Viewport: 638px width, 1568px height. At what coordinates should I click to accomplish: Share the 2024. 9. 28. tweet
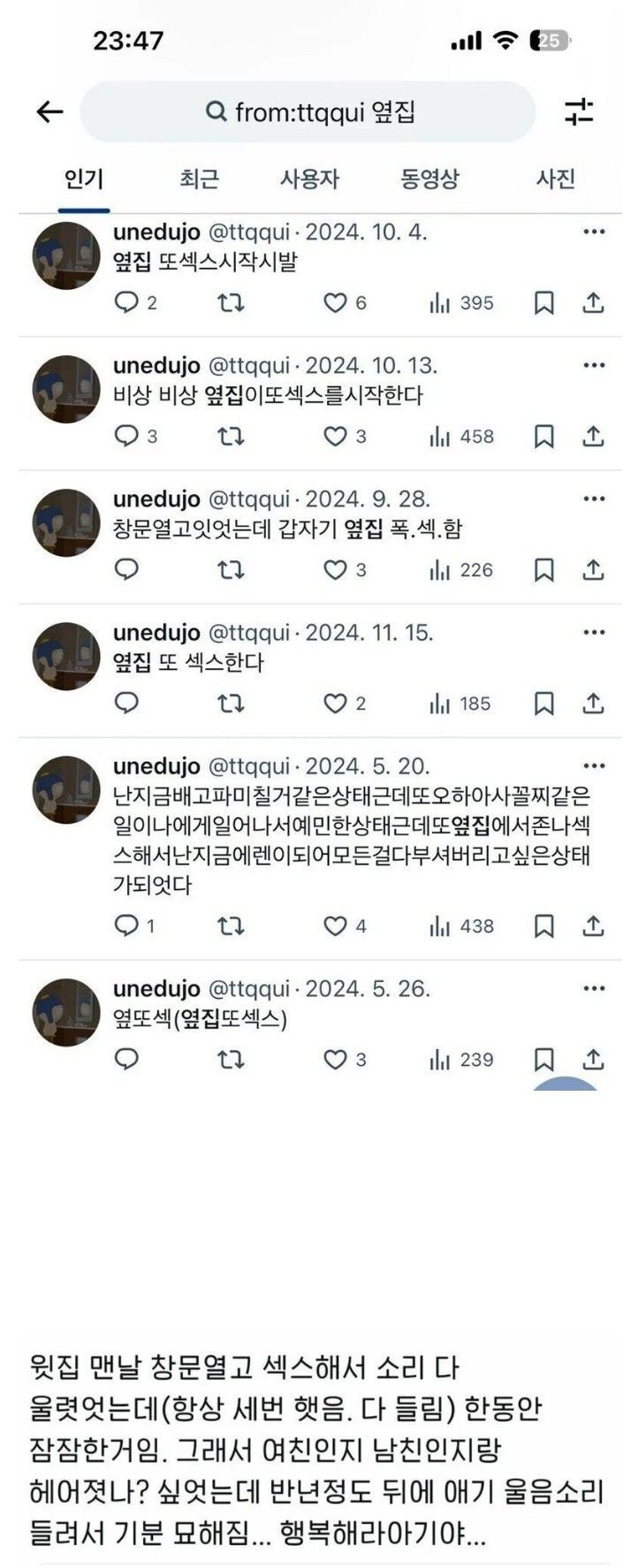(593, 570)
